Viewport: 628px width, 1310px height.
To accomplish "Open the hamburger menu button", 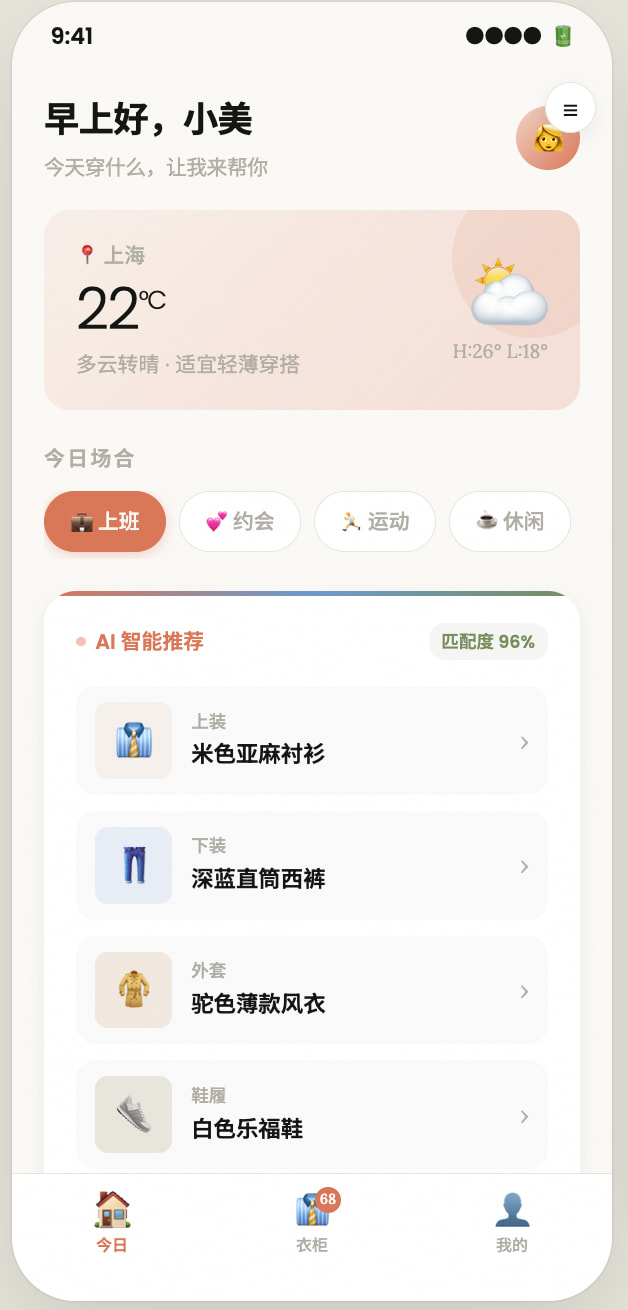I will [570, 108].
